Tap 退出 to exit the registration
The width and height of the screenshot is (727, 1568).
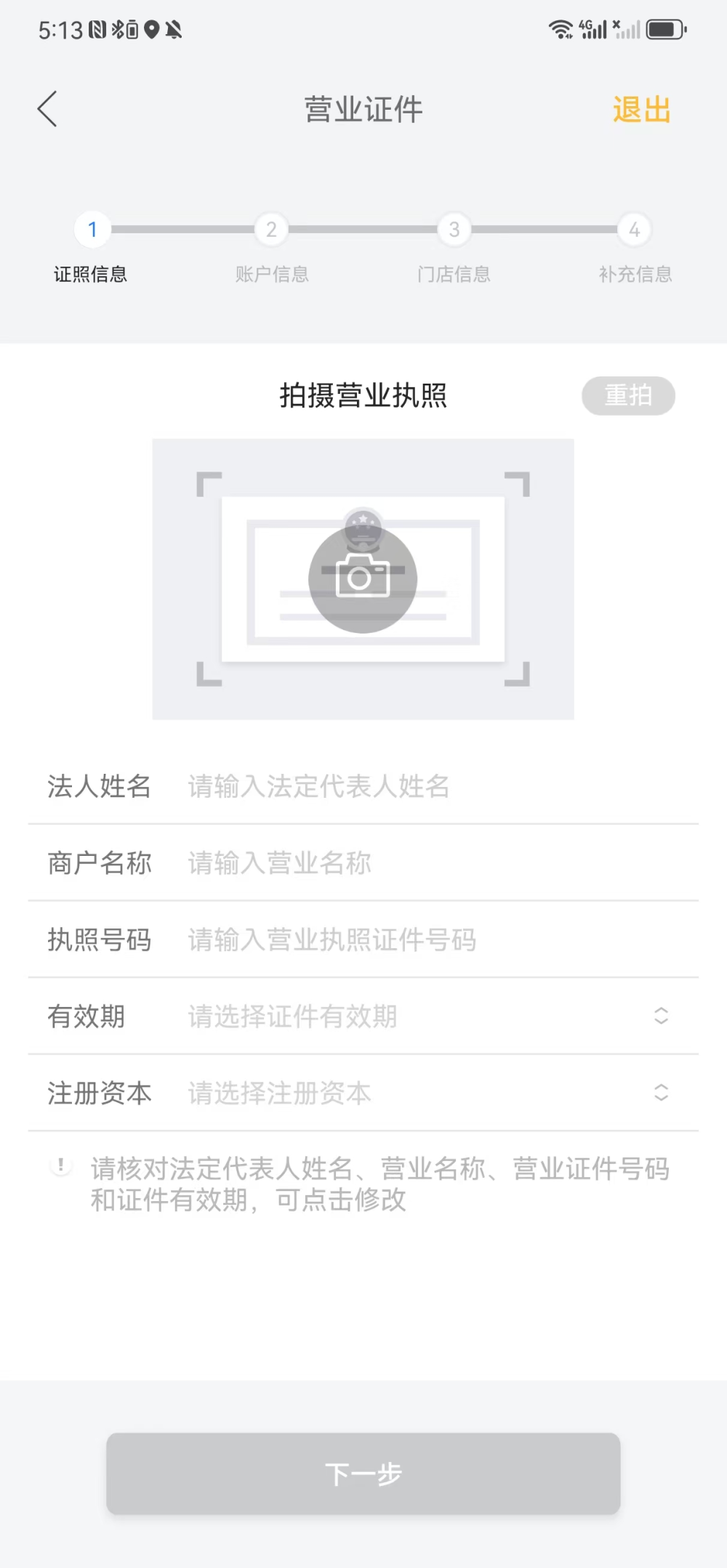click(641, 110)
